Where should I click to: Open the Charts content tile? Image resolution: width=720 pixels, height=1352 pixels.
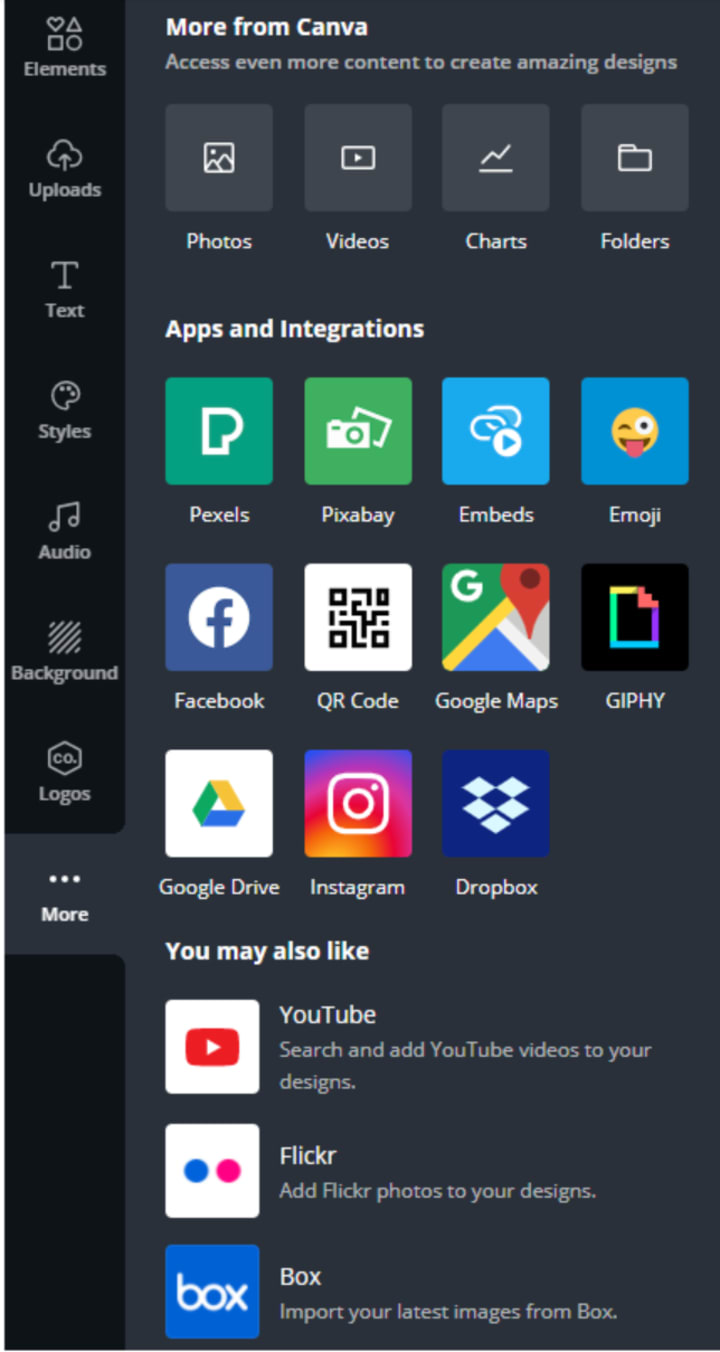click(495, 158)
